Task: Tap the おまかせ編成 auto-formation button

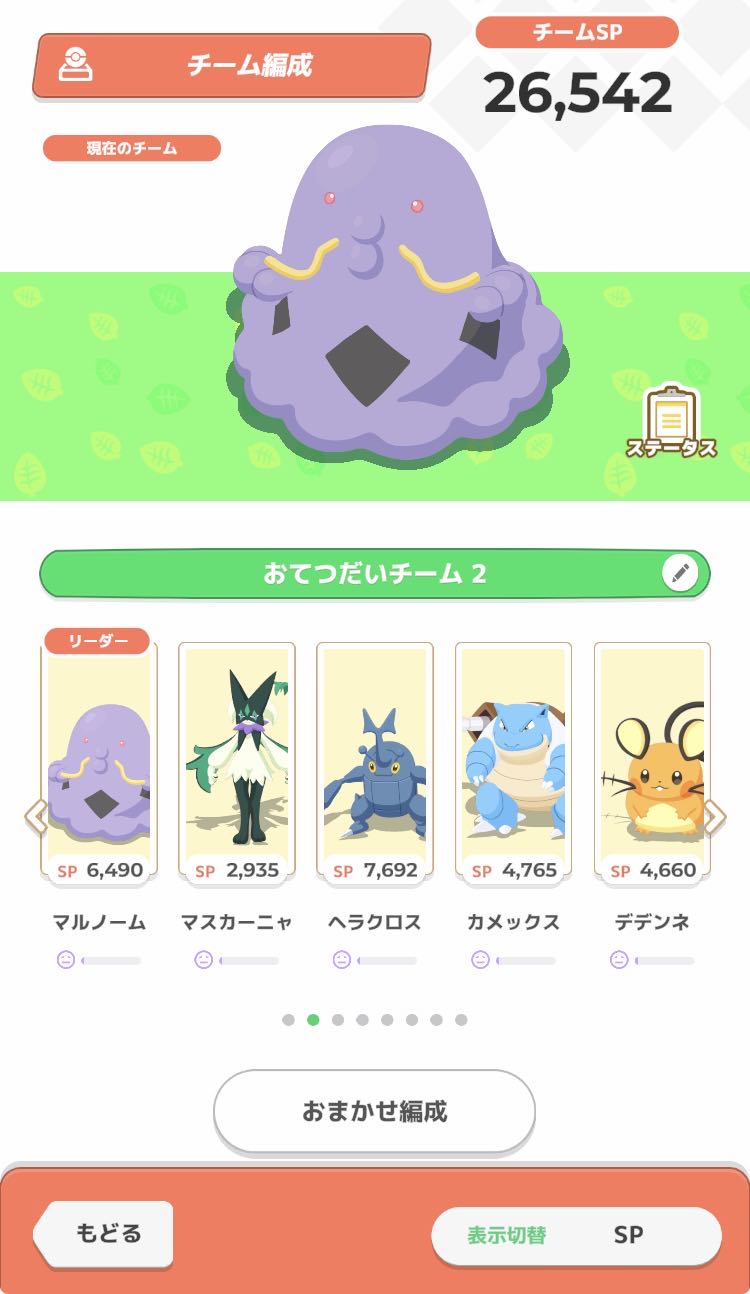Action: [374, 1111]
